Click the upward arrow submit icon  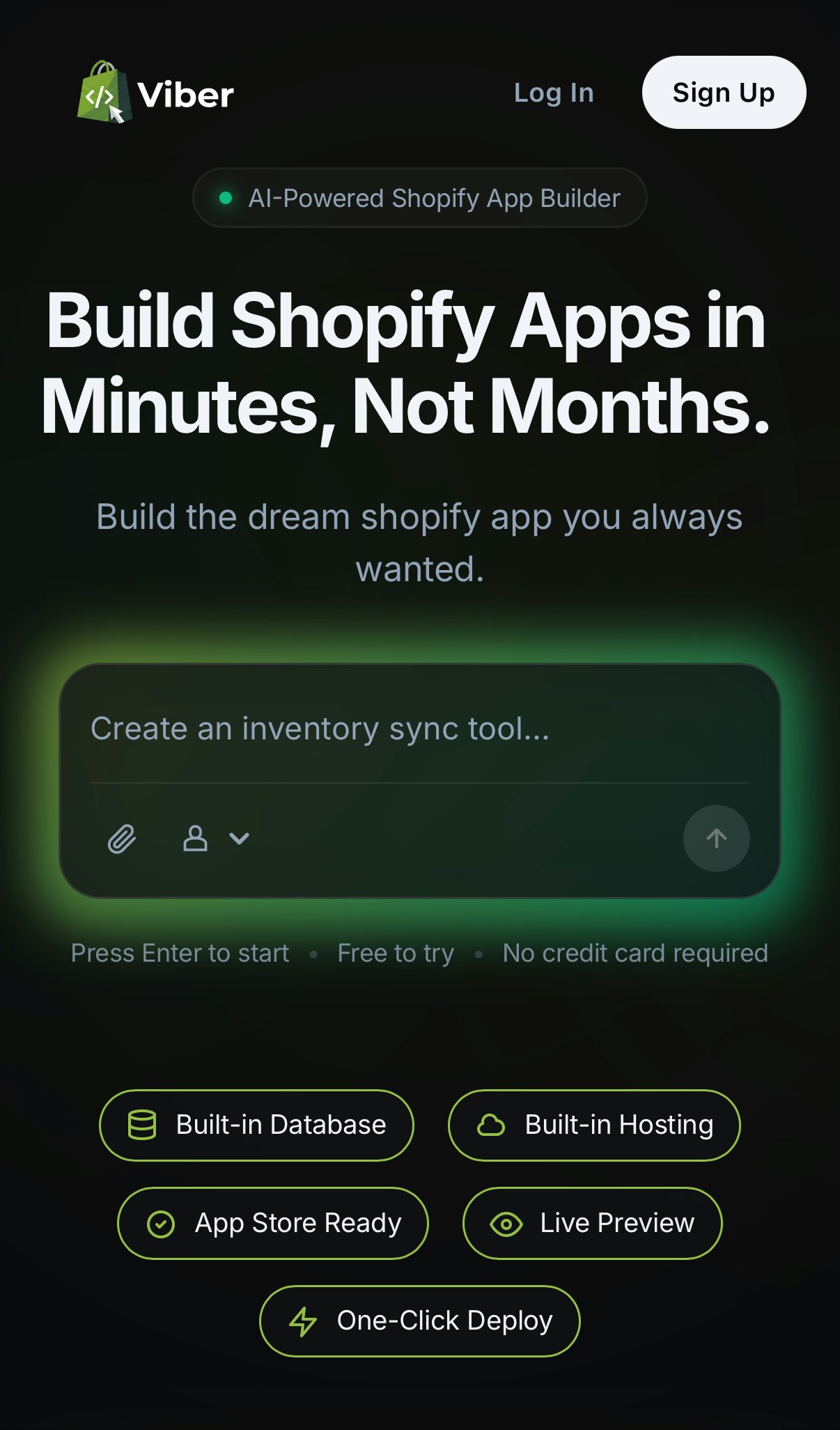click(716, 838)
